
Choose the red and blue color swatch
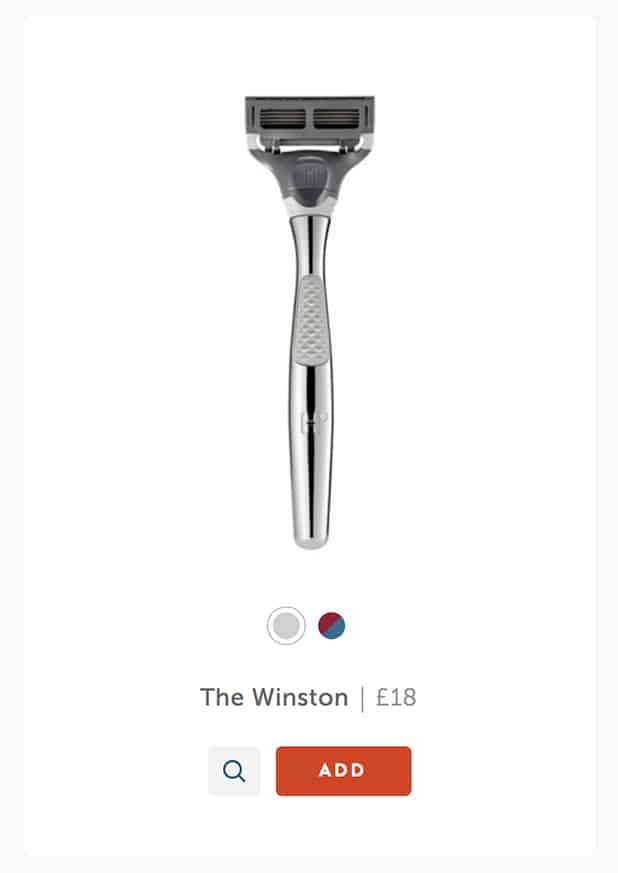(x=332, y=626)
